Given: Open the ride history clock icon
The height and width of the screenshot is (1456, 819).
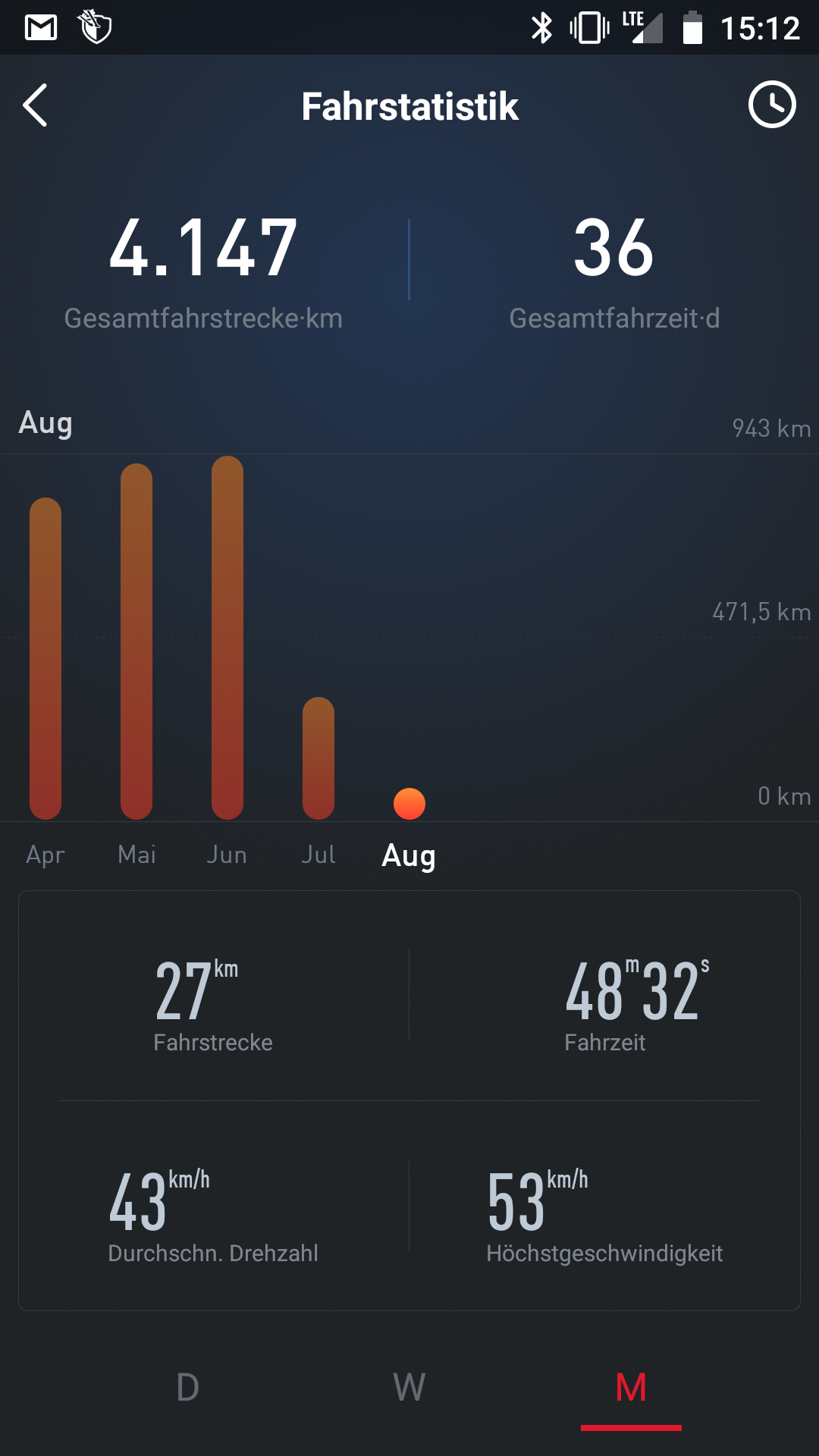Looking at the screenshot, I should pyautogui.click(x=772, y=105).
